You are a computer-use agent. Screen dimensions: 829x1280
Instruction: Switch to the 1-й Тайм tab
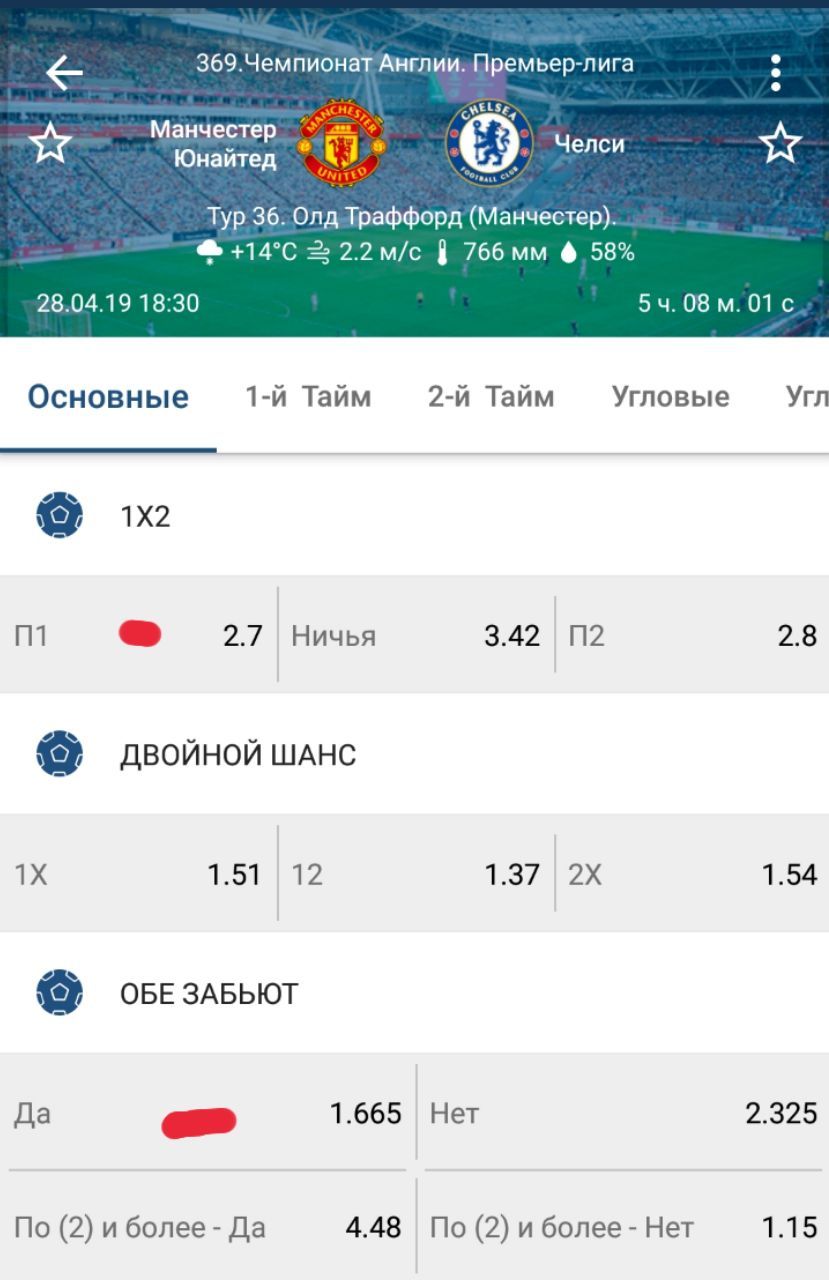[308, 397]
